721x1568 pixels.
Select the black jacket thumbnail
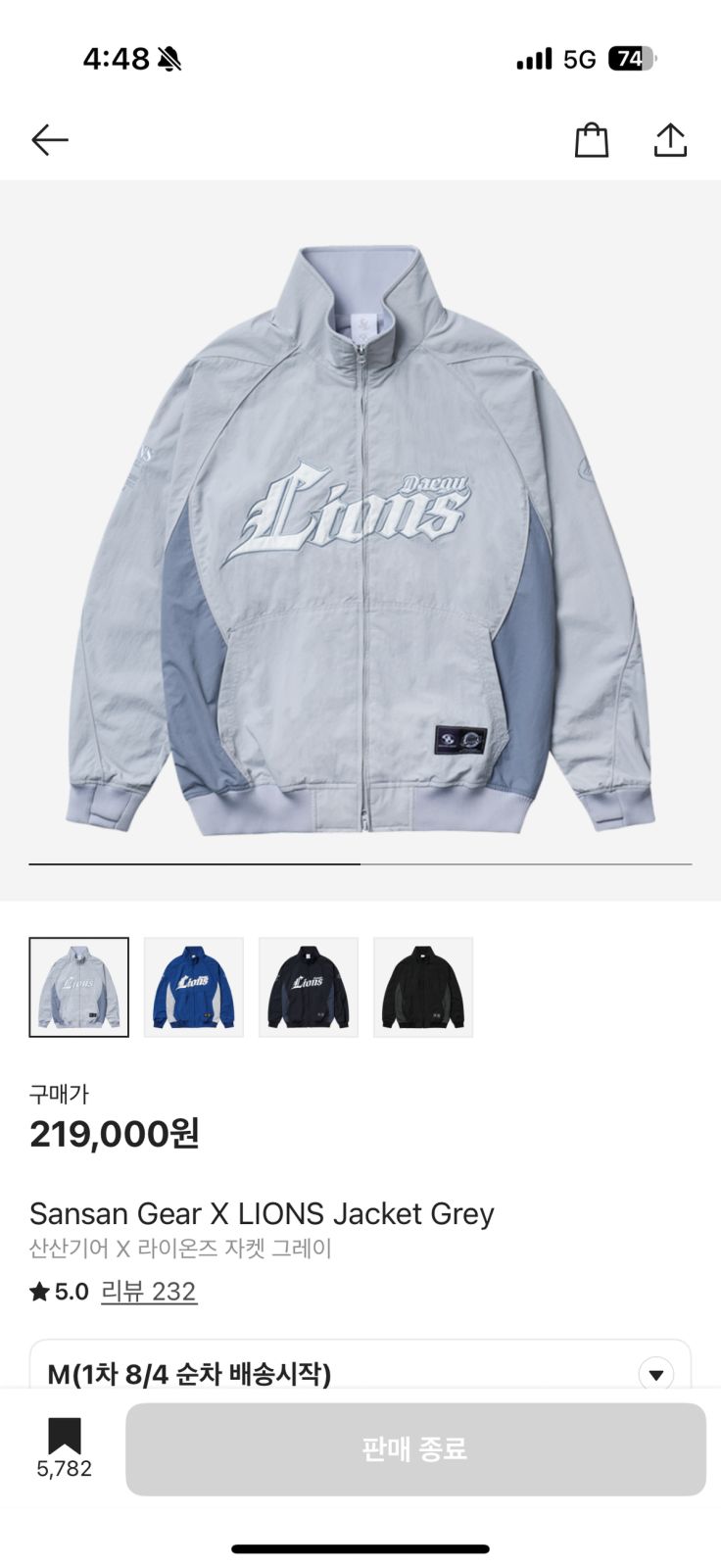coord(423,987)
